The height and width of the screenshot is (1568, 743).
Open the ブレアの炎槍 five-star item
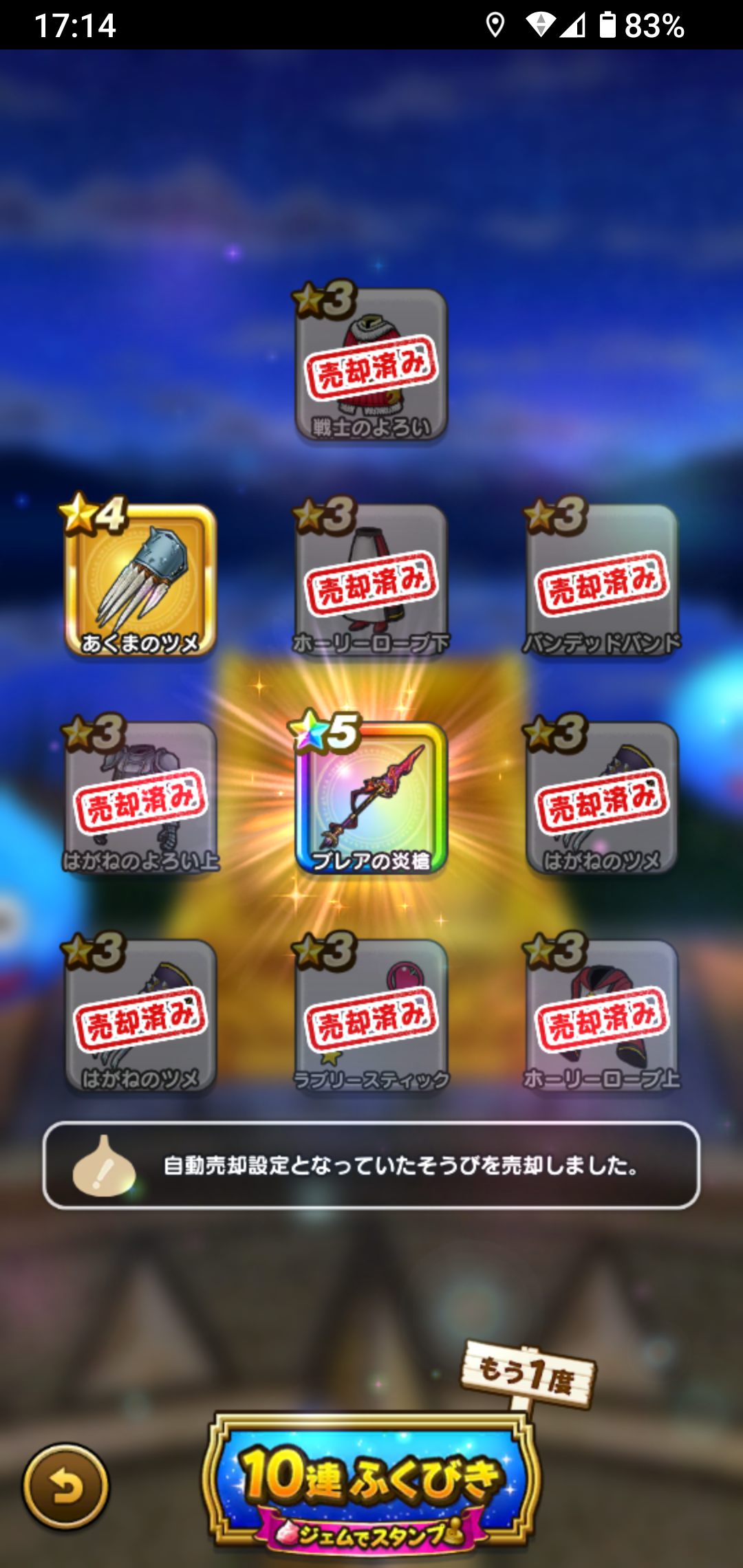click(371, 796)
